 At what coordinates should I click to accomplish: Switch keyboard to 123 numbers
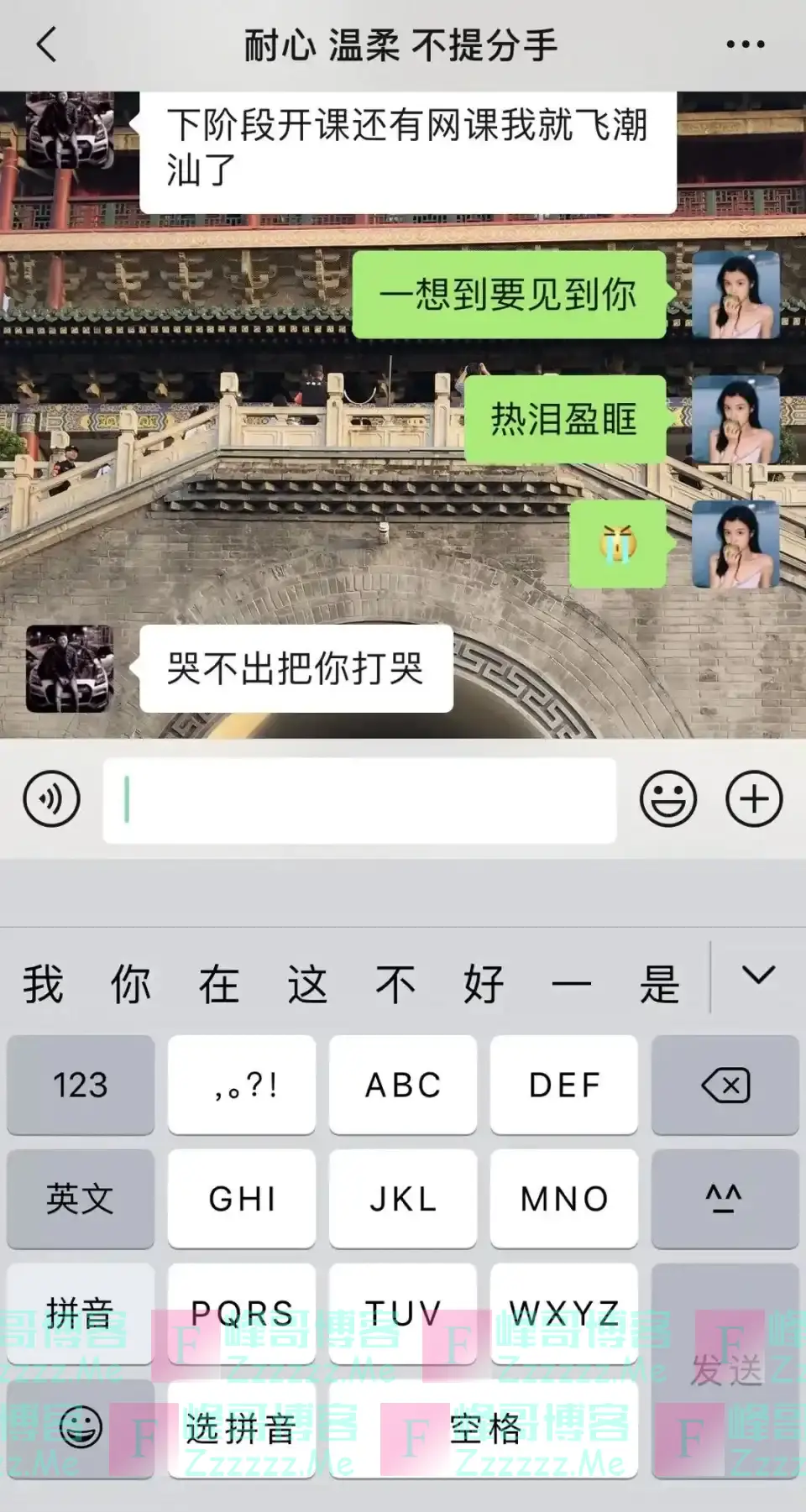coord(81,1086)
